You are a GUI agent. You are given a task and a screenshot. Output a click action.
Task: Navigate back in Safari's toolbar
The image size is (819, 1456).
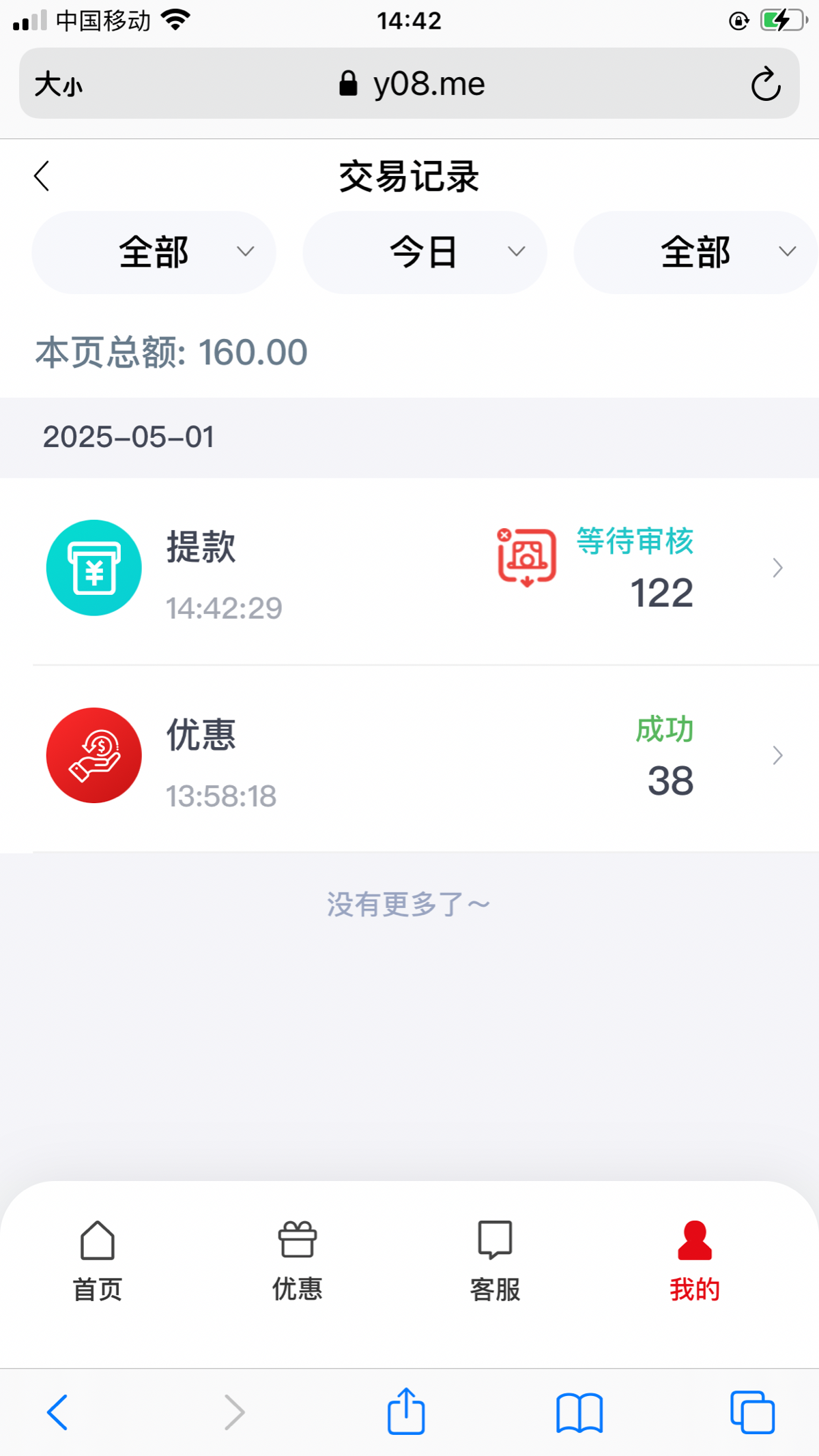(57, 1412)
